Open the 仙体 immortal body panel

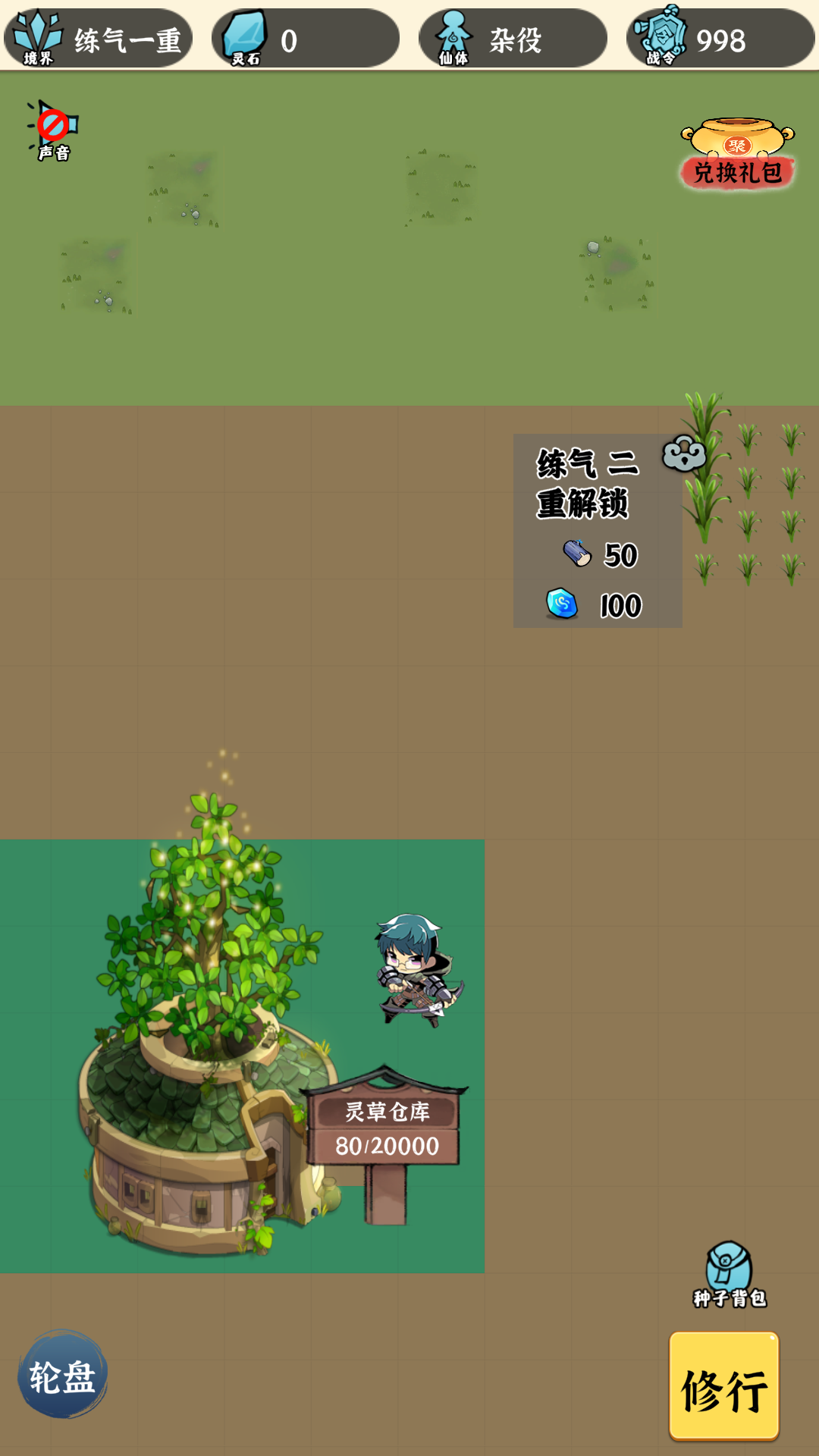[x=513, y=38]
